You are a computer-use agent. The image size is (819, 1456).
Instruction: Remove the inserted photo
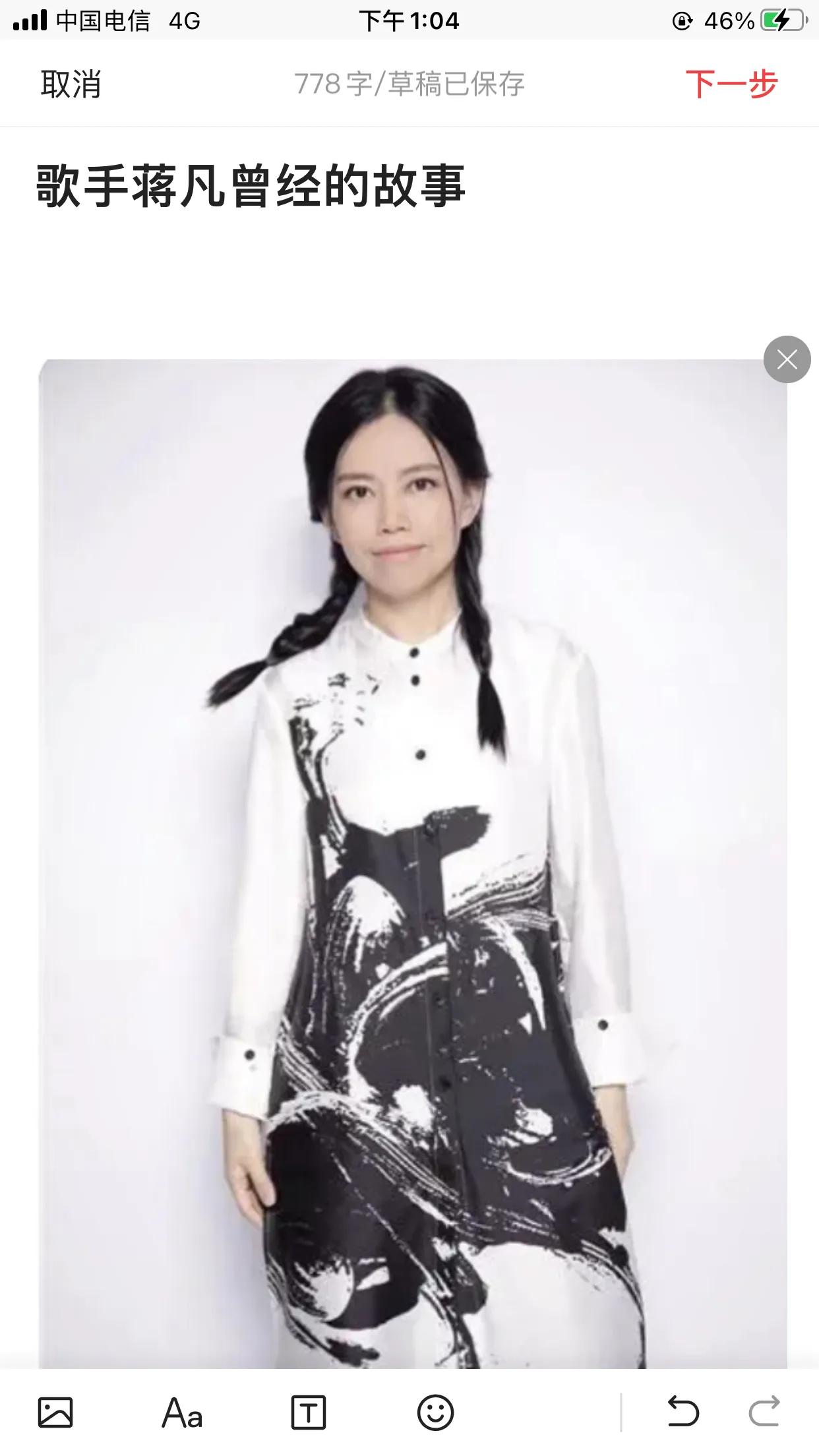[787, 359]
